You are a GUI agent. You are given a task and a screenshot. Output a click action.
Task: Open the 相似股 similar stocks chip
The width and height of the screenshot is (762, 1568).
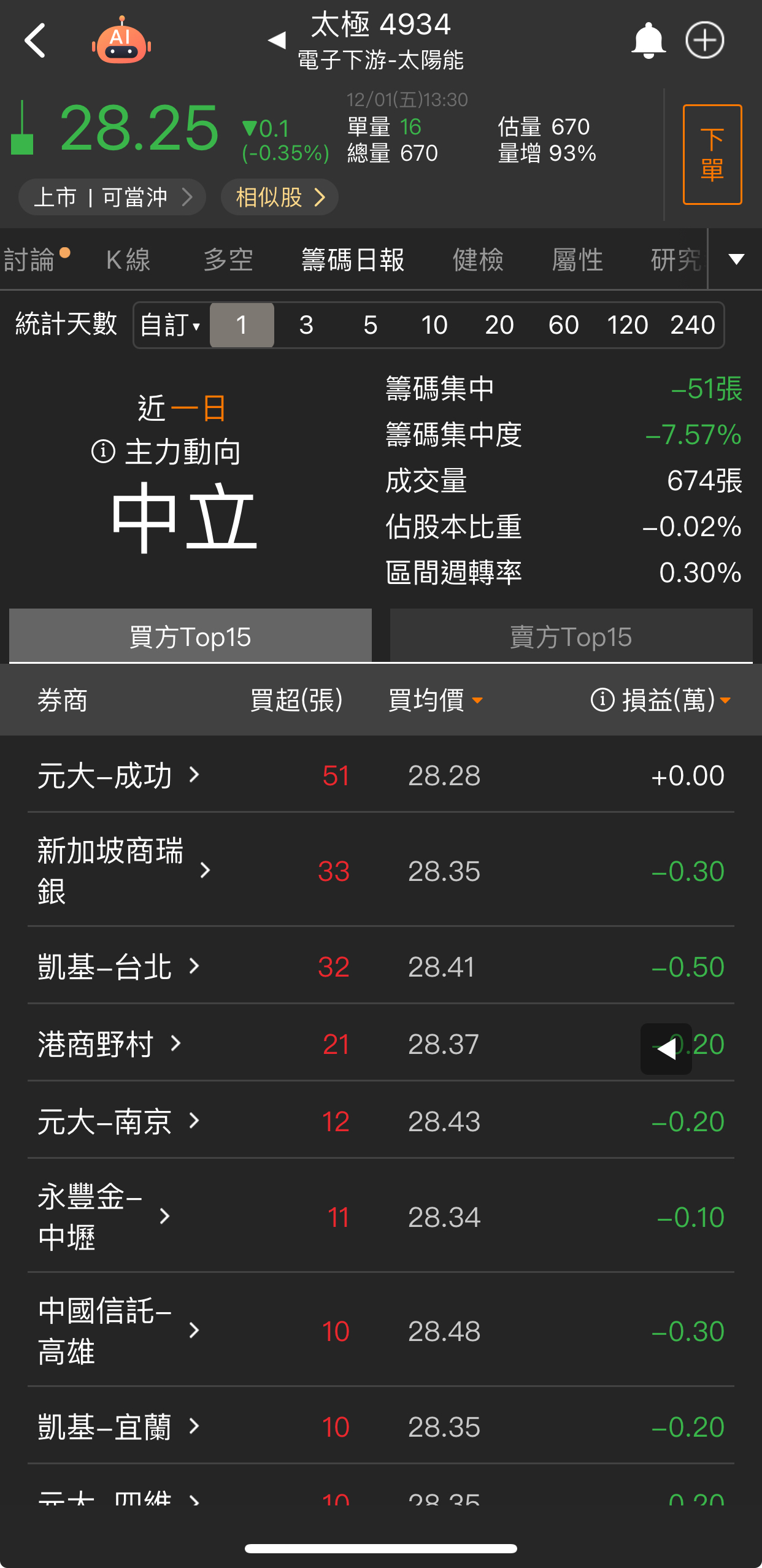pyautogui.click(x=279, y=198)
